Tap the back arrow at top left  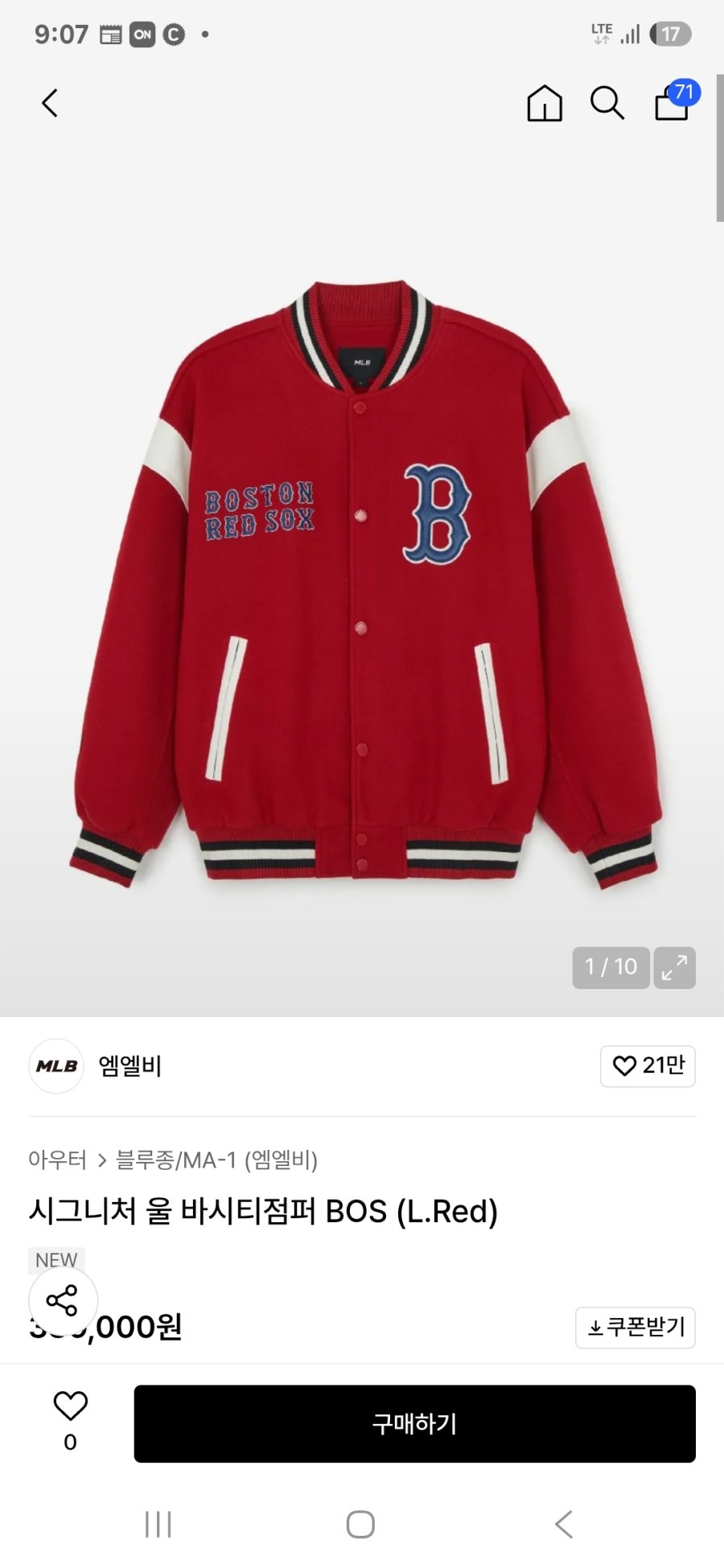pyautogui.click(x=50, y=103)
